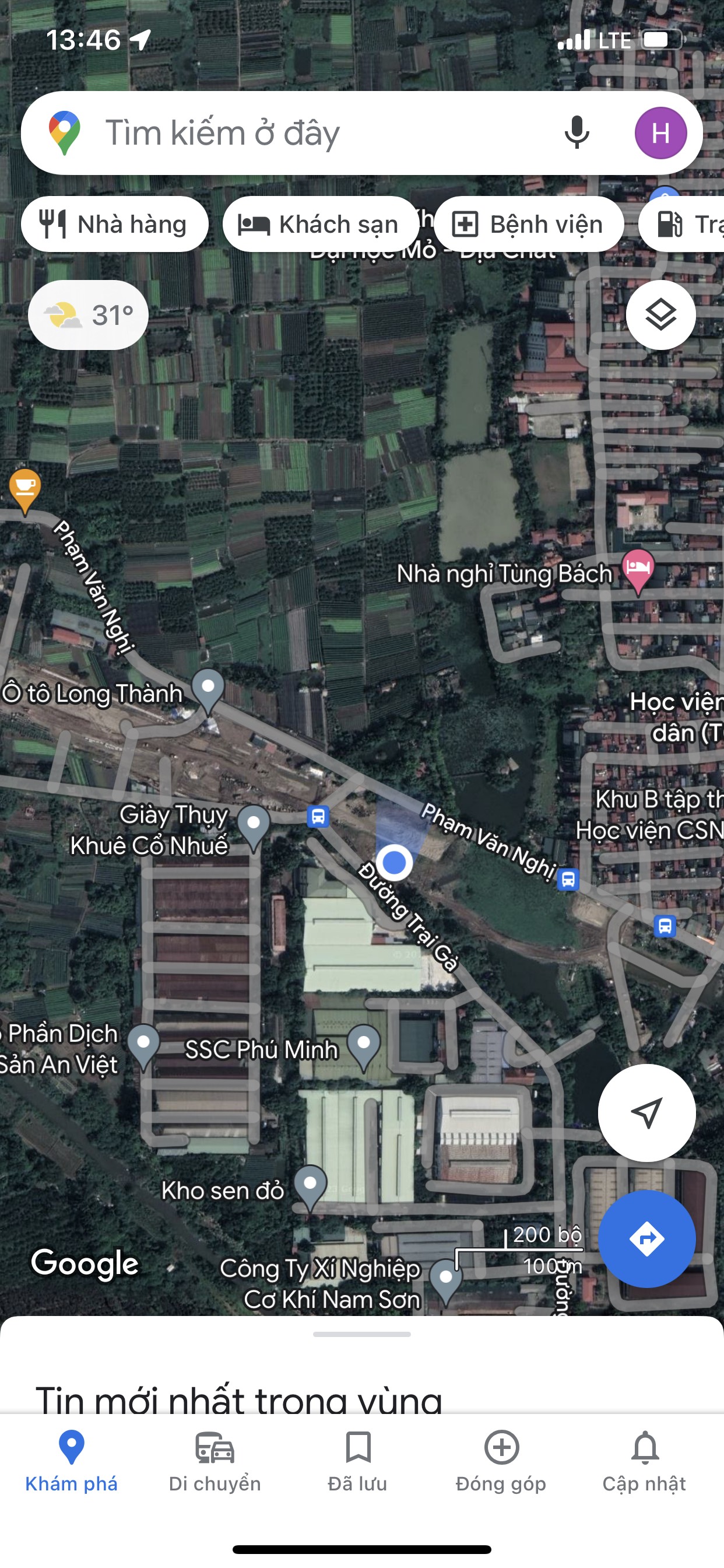Select the Khám phá tab
The width and height of the screenshot is (724, 1568).
coord(71,1461)
